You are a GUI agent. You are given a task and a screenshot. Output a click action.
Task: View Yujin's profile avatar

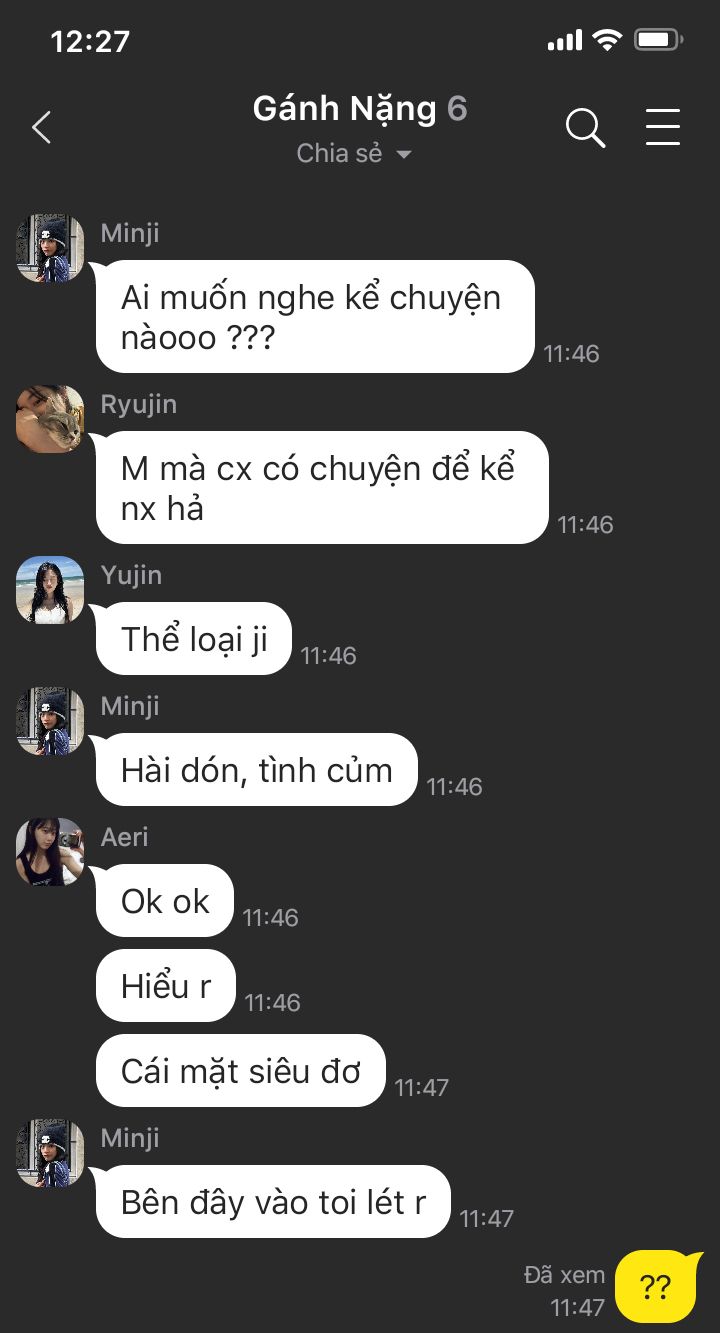click(50, 590)
